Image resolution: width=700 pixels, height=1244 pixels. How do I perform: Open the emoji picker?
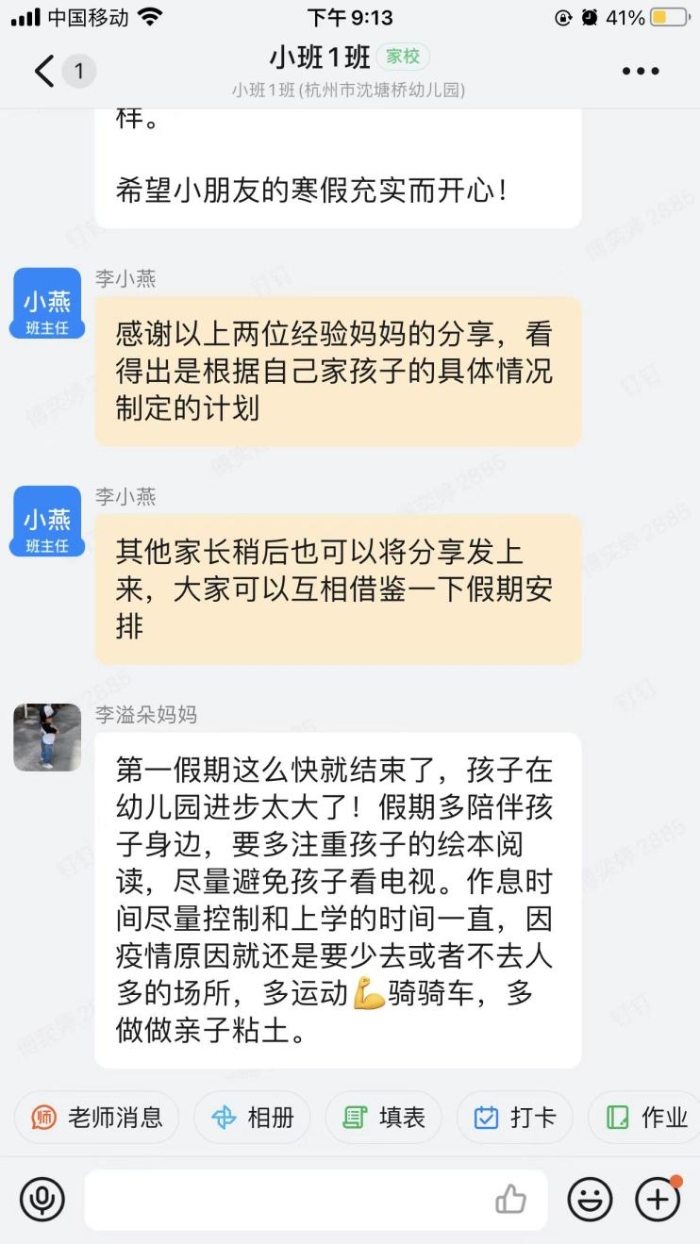pyautogui.click(x=590, y=1199)
